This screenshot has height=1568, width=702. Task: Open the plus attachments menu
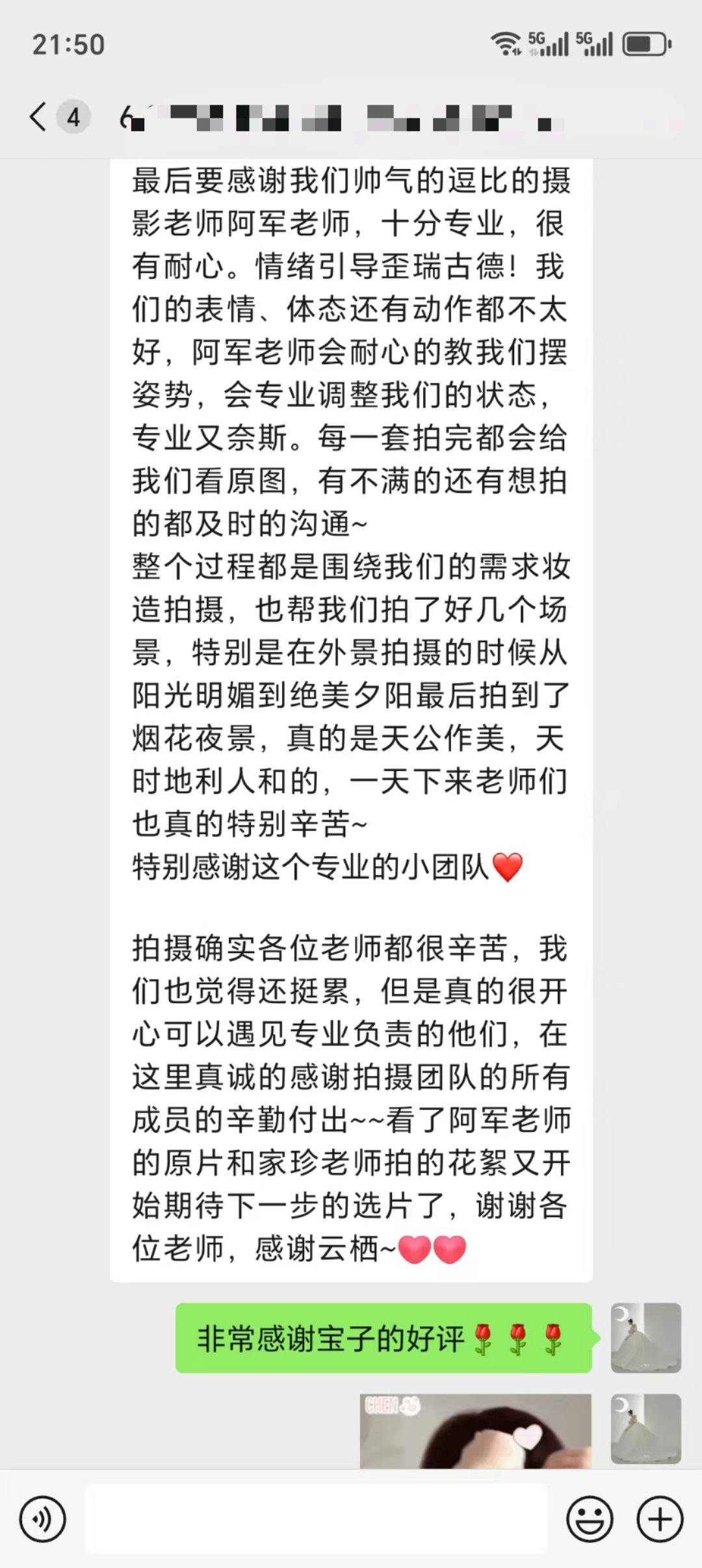tap(660, 1519)
